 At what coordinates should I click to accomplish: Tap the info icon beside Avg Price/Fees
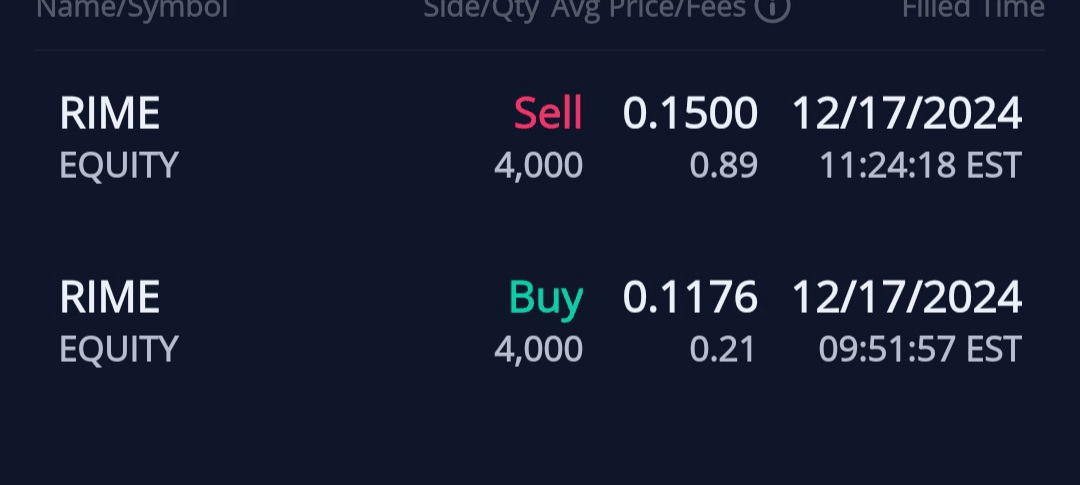tap(772, 9)
